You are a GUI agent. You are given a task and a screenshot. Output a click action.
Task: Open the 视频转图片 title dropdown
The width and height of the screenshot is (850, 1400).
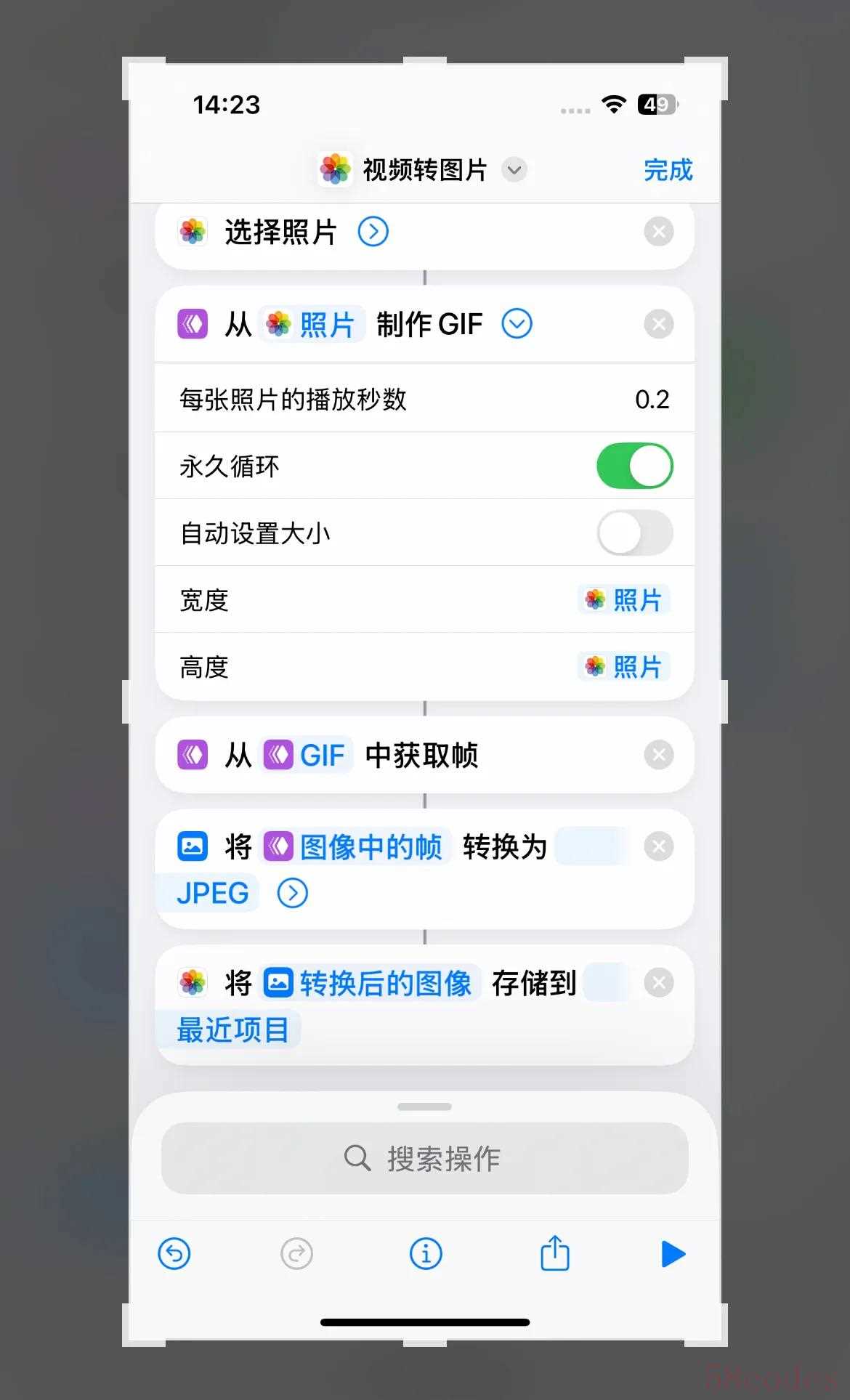coord(514,170)
